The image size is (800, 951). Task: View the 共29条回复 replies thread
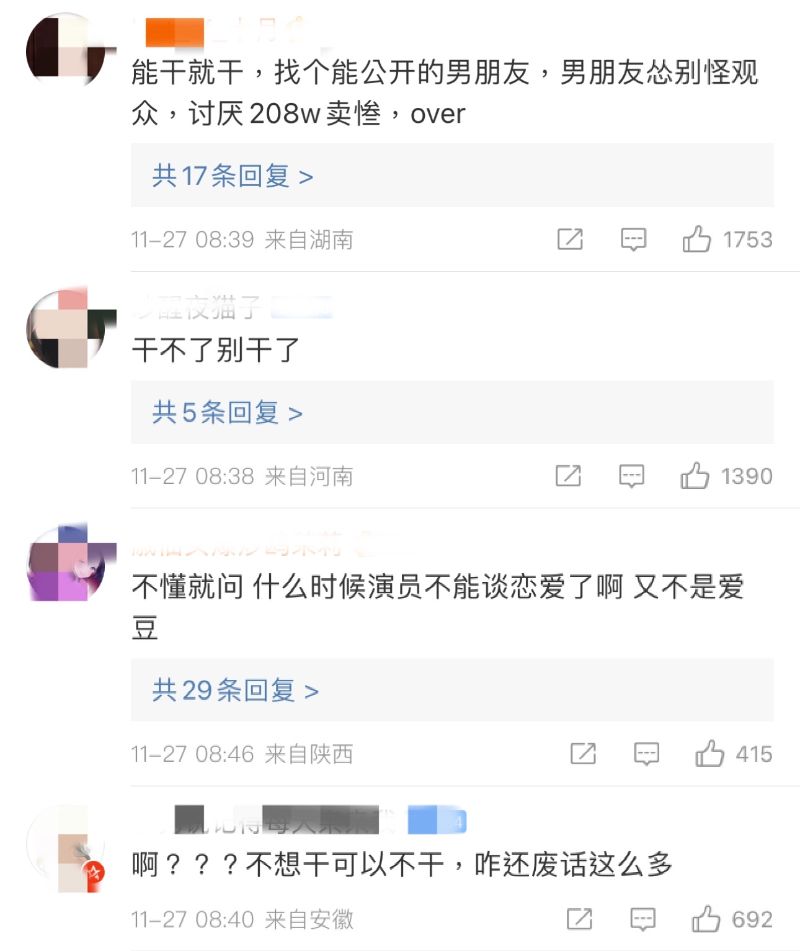[235, 690]
